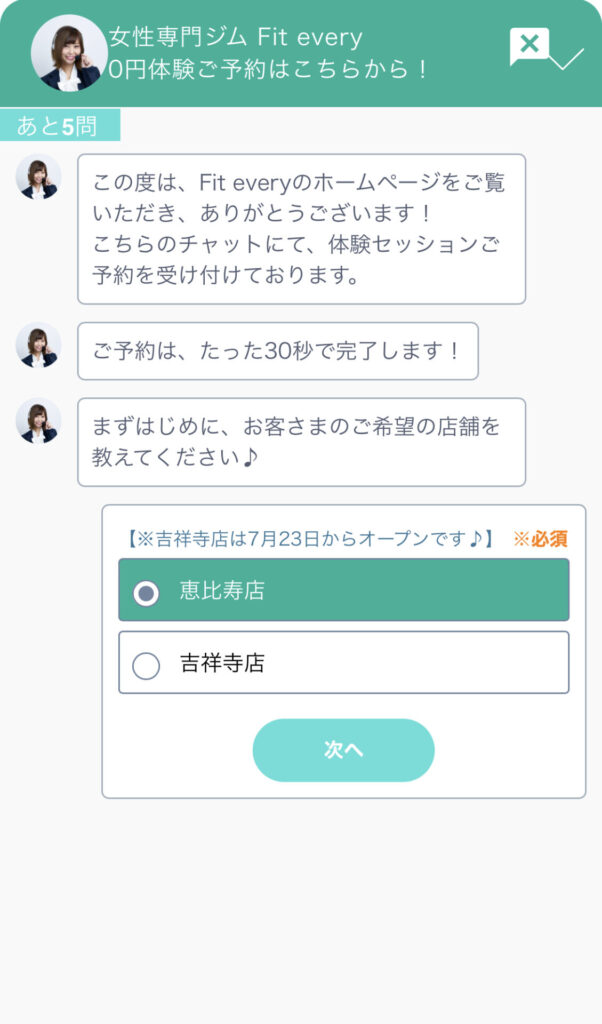The width and height of the screenshot is (602, 1024).
Task: Close the chat with the X bubble icon
Action: click(x=529, y=46)
